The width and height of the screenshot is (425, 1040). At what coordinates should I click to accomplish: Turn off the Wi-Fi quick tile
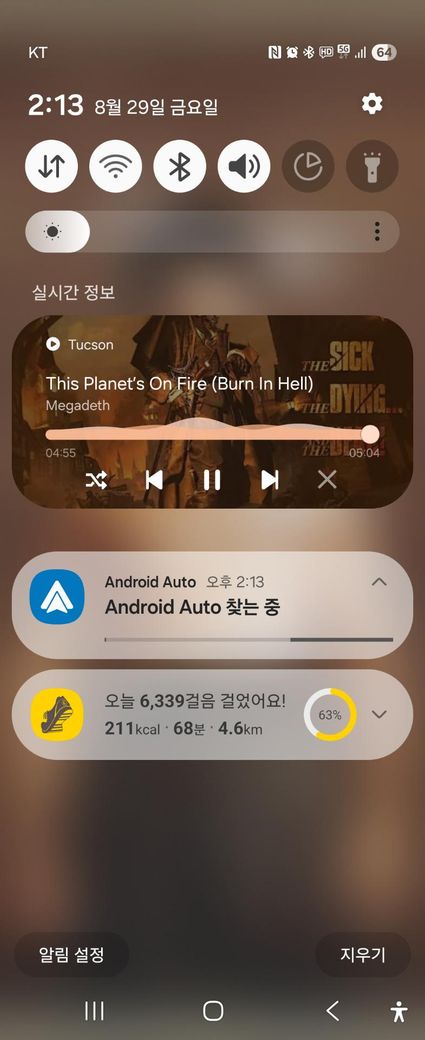pyautogui.click(x=115, y=166)
